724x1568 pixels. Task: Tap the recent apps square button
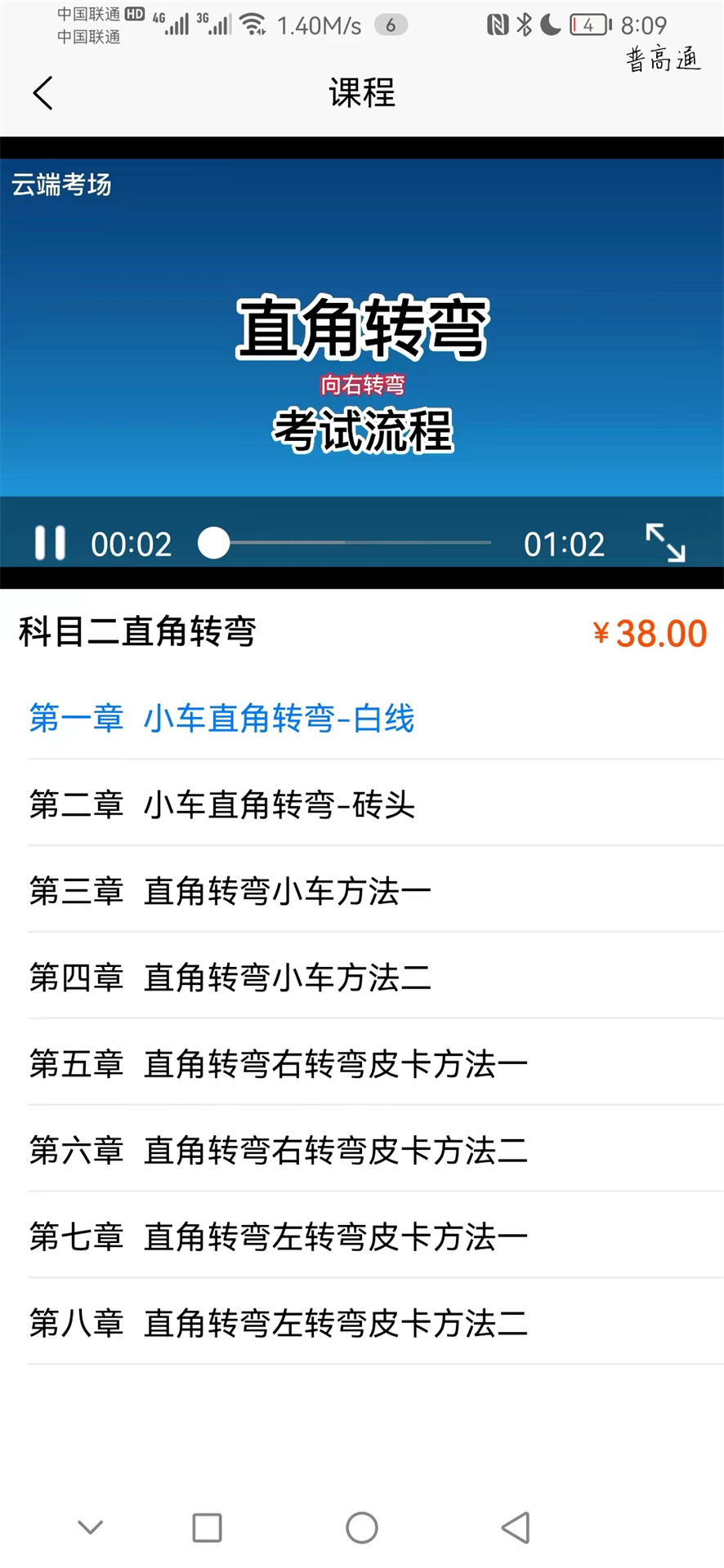tap(207, 1527)
